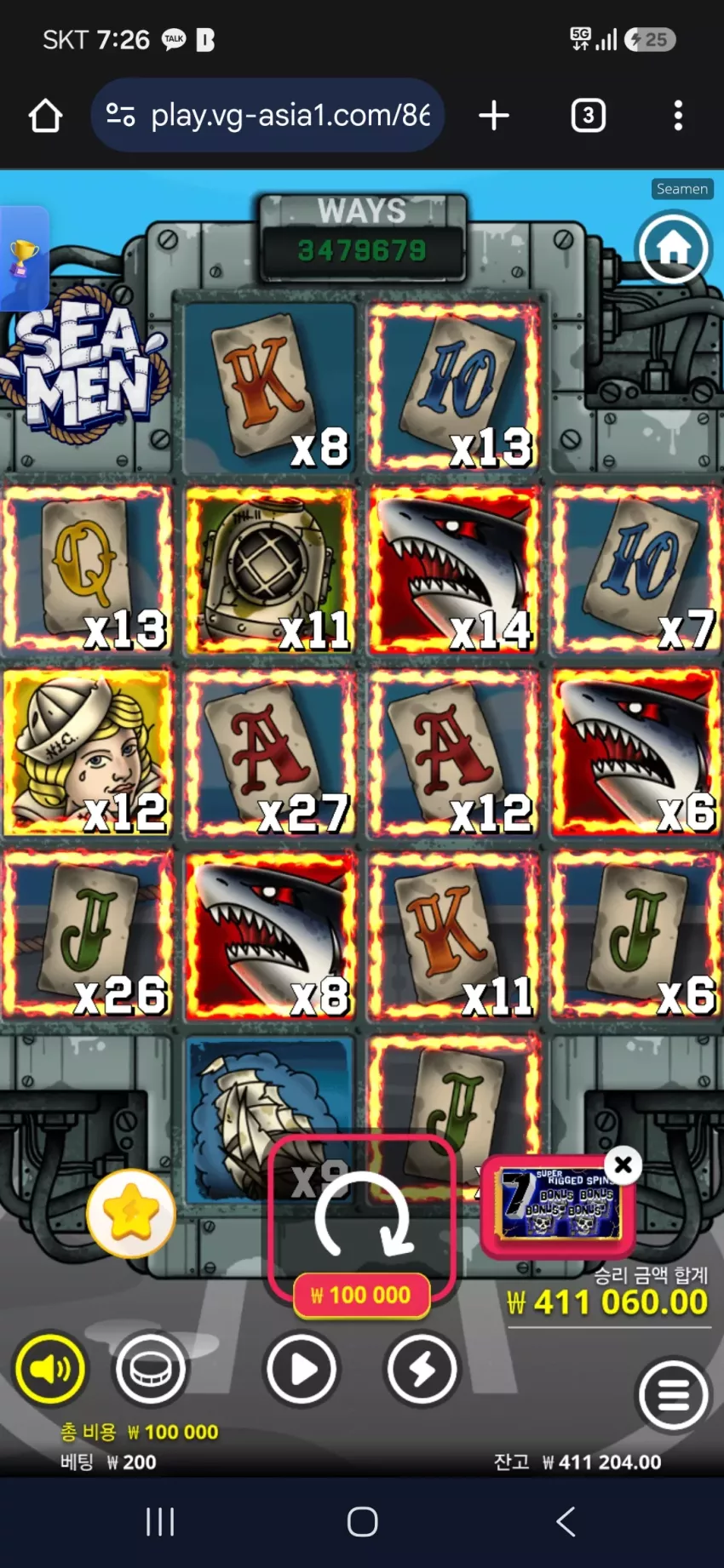Toggle the turbo lightning spin
This screenshot has width=724, height=1568.
422,1369
